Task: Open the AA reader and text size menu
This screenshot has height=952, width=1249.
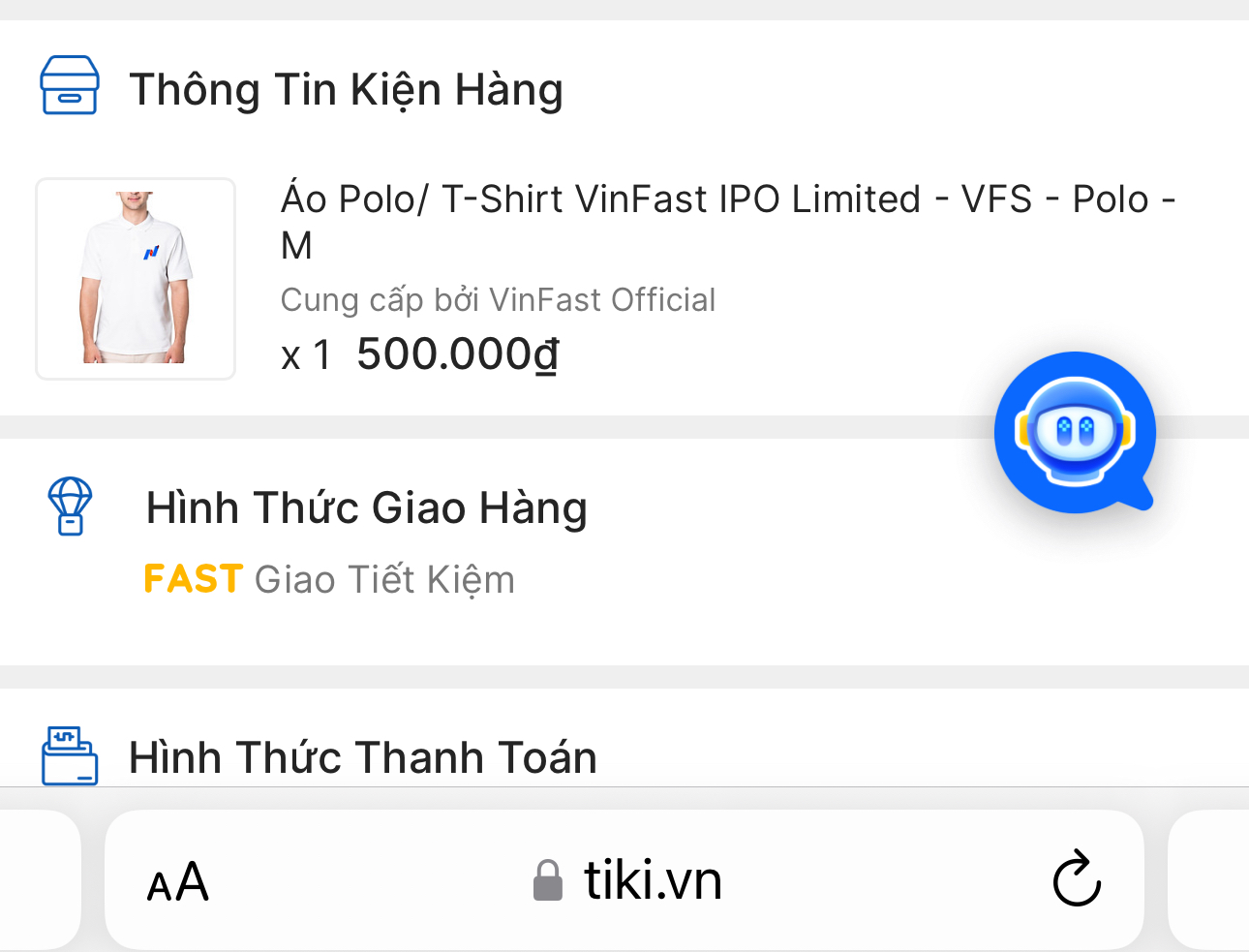Action: coord(178,882)
